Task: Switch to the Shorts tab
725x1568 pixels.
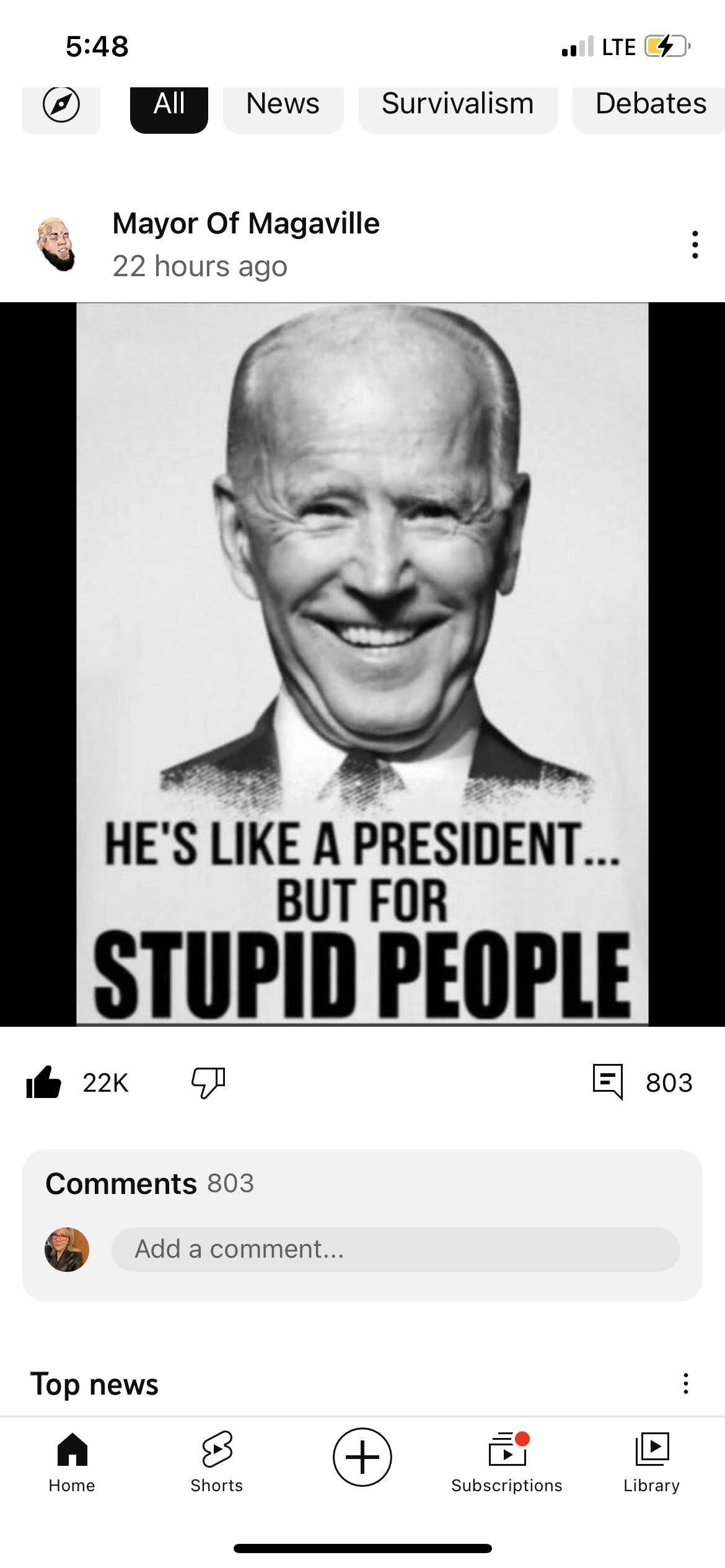Action: tap(217, 1460)
